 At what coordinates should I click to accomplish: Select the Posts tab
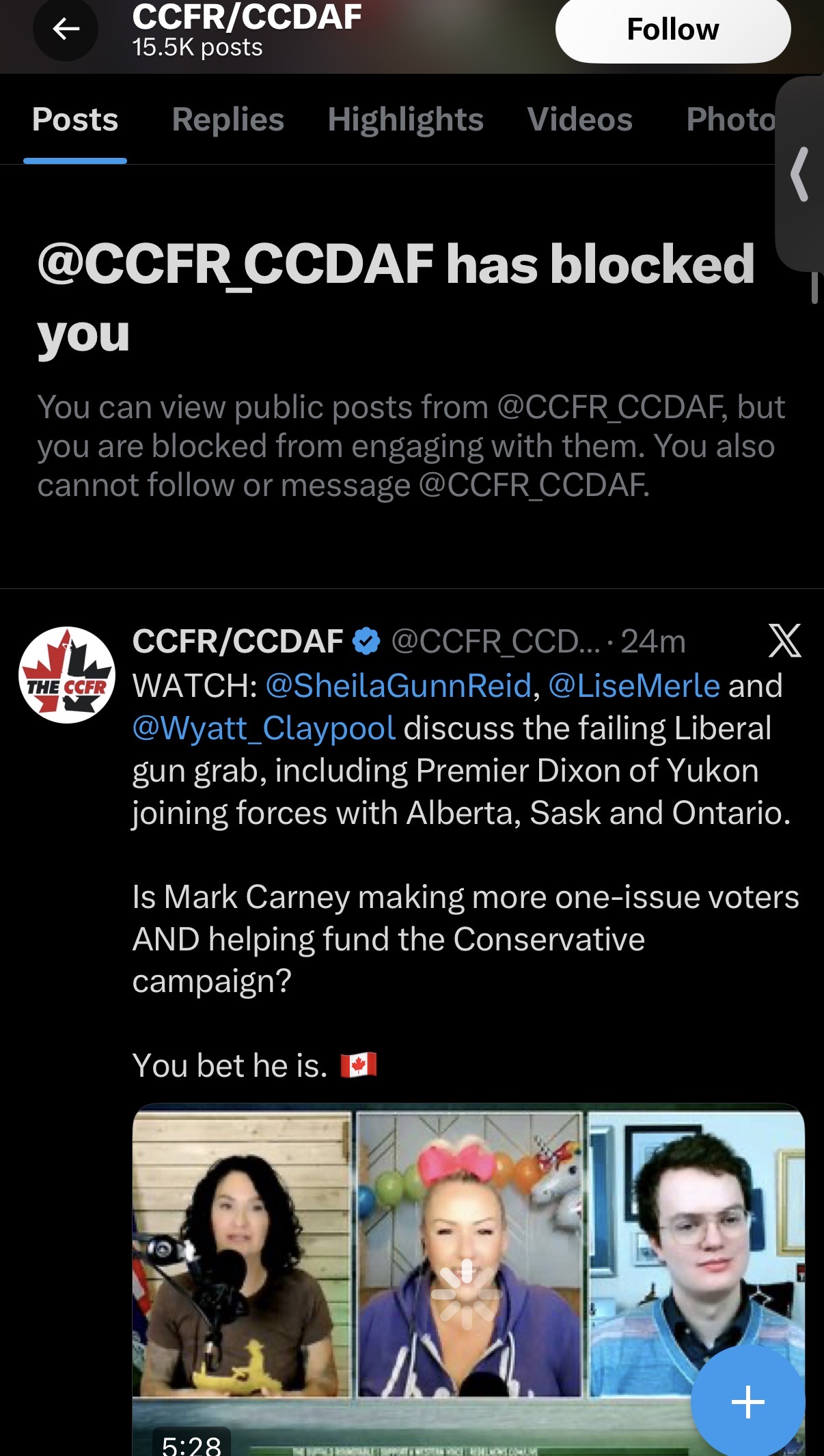tap(75, 120)
